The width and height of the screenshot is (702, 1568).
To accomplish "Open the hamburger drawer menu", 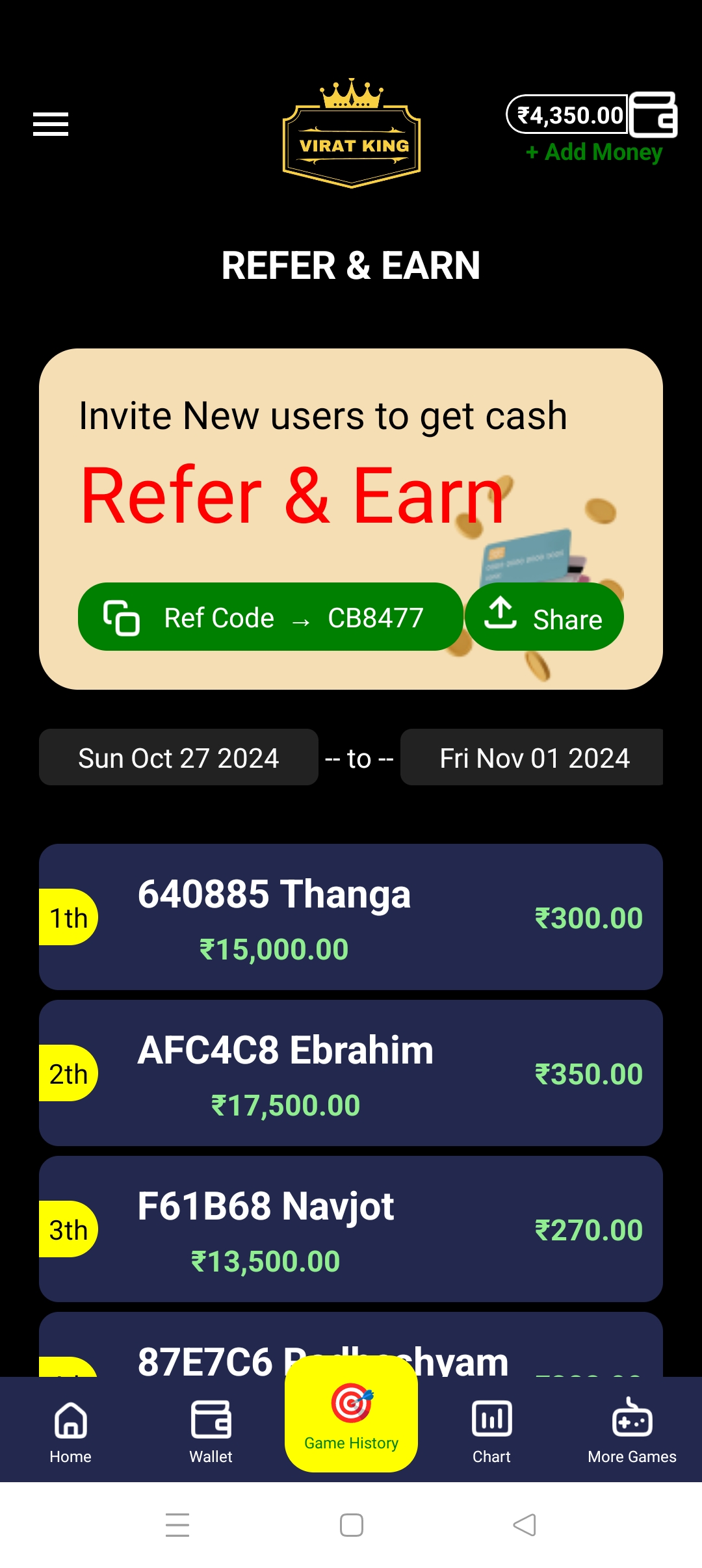I will point(51,124).
